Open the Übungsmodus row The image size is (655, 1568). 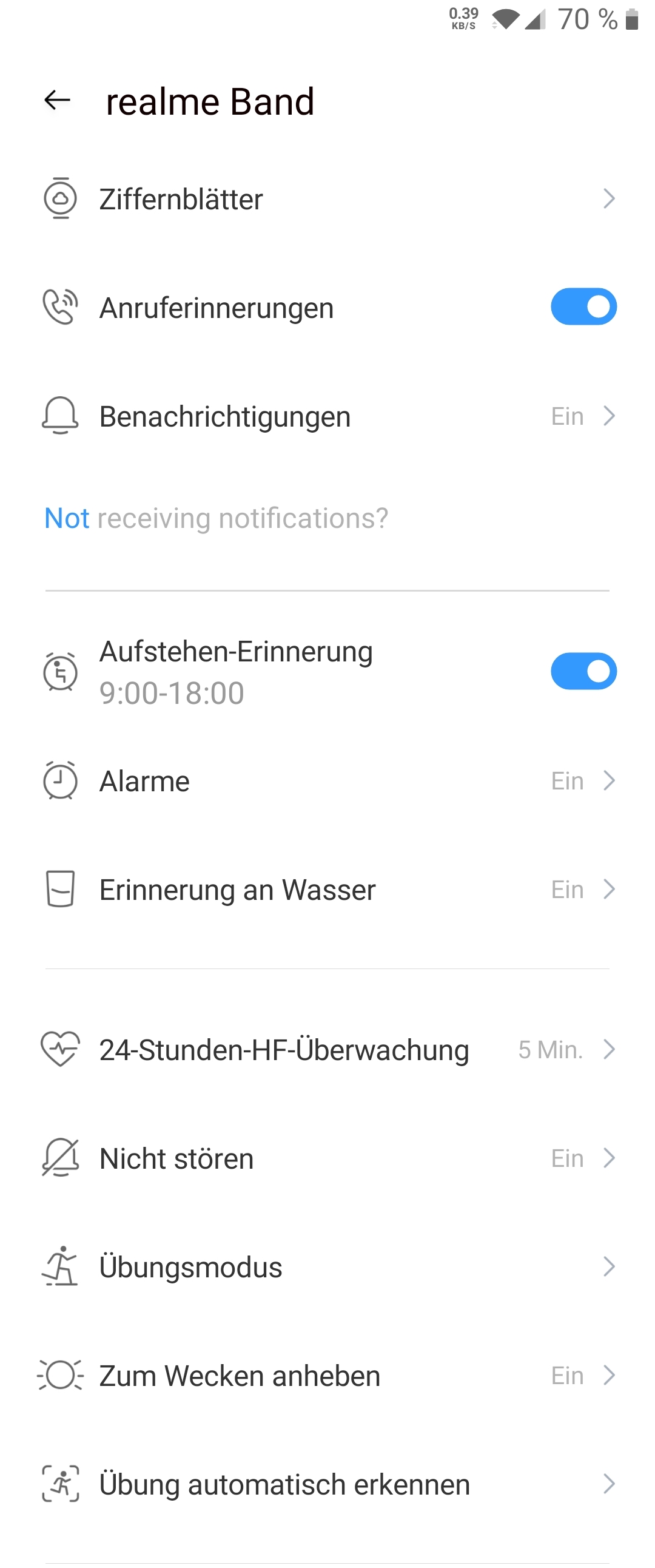[x=327, y=1267]
